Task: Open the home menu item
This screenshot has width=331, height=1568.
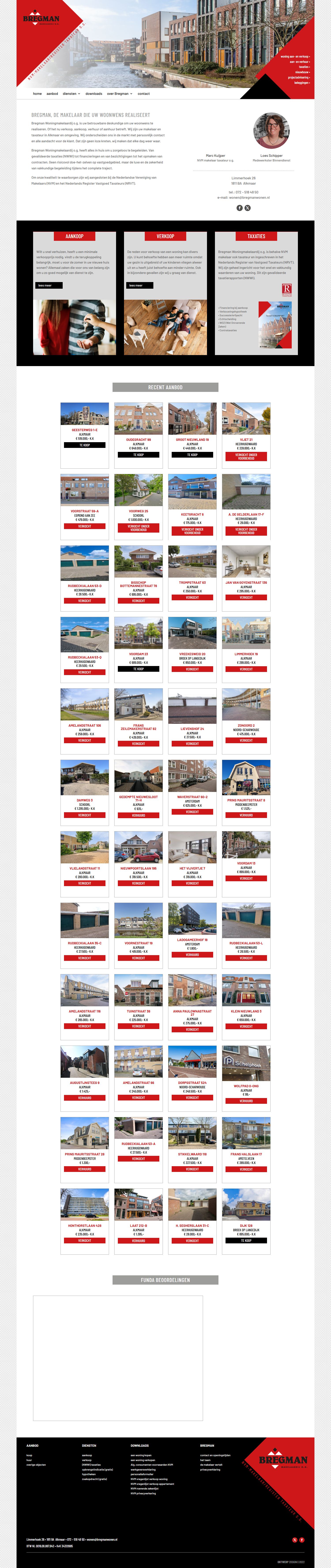Action: [37, 94]
